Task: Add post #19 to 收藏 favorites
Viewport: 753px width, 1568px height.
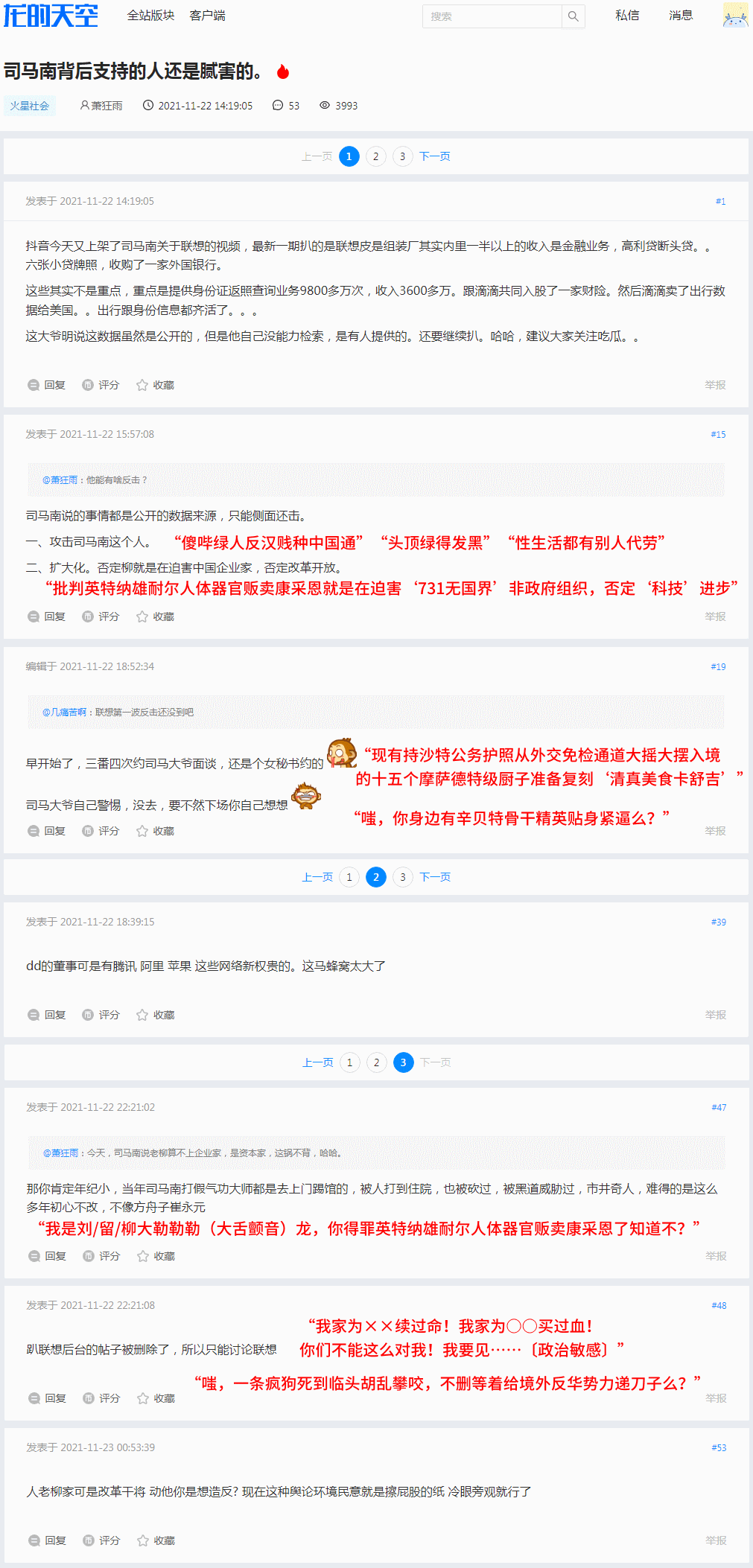Action: click(x=155, y=831)
